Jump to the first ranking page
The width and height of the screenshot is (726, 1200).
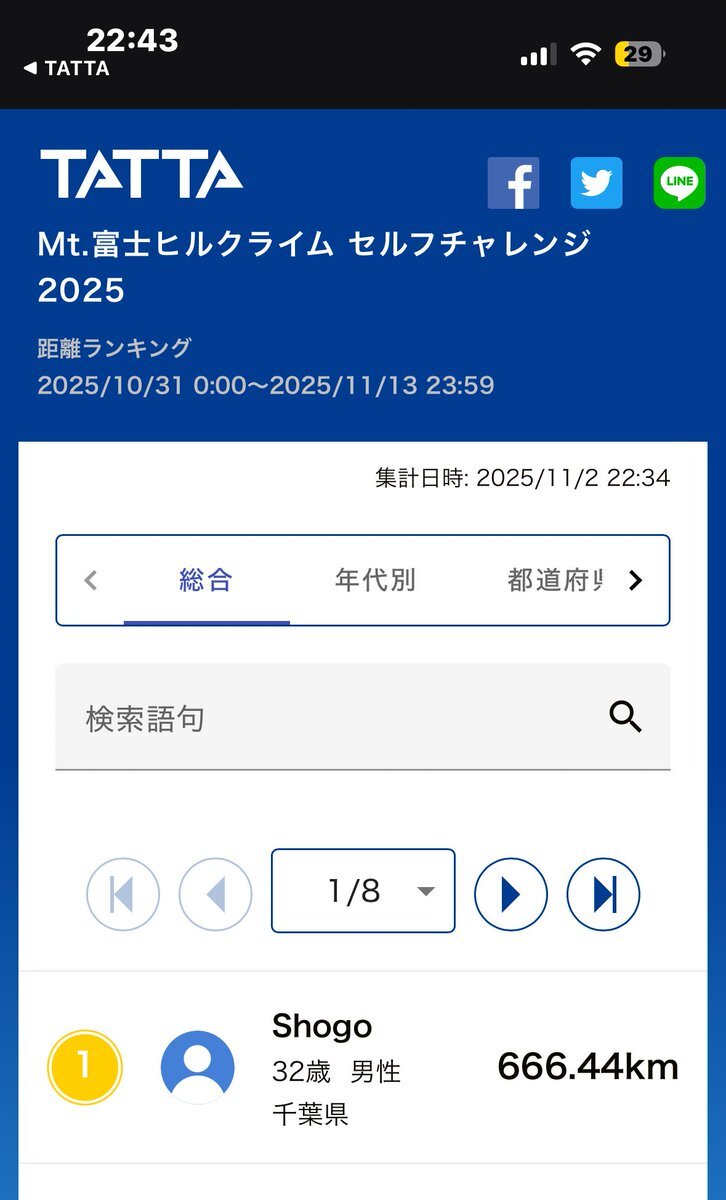123,895
